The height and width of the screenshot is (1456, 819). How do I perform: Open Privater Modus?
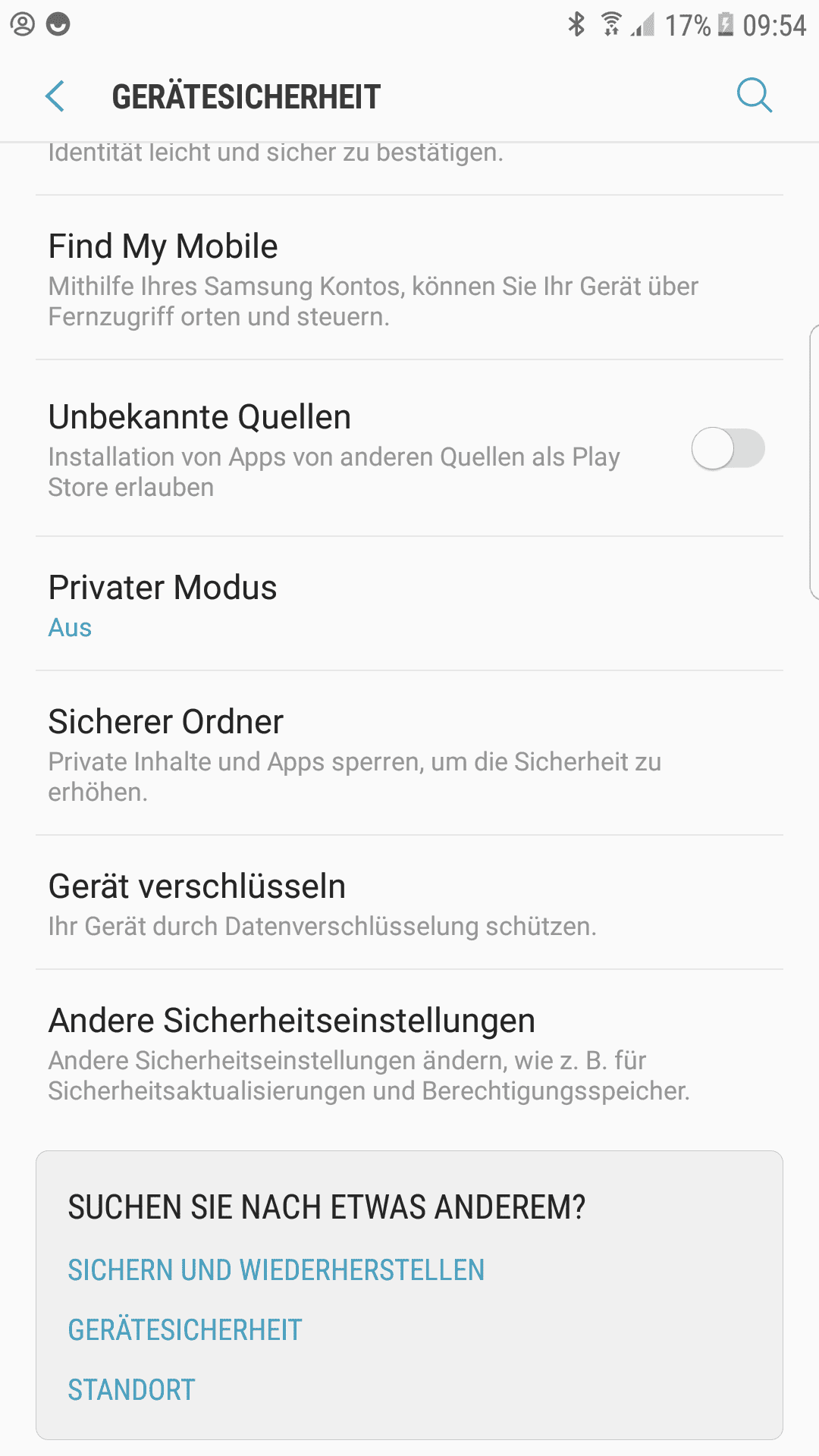pos(372,604)
